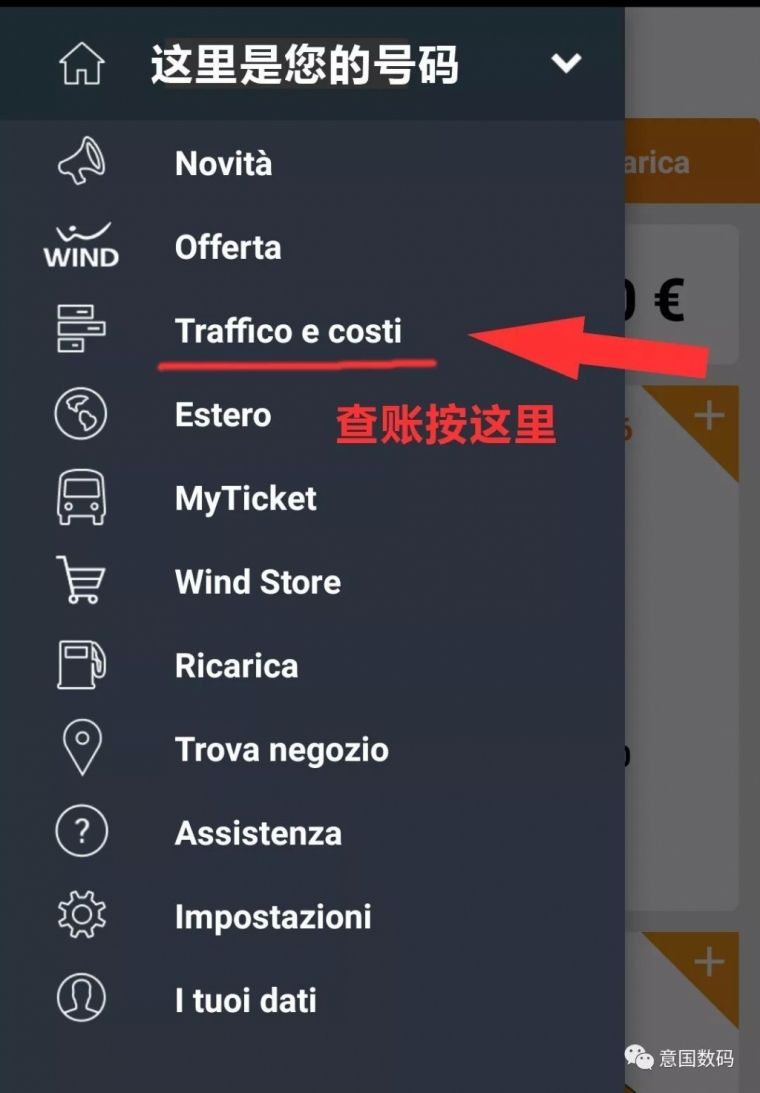Image resolution: width=760 pixels, height=1093 pixels.
Task: Tap the home icon in the drawer header
Action: click(82, 65)
